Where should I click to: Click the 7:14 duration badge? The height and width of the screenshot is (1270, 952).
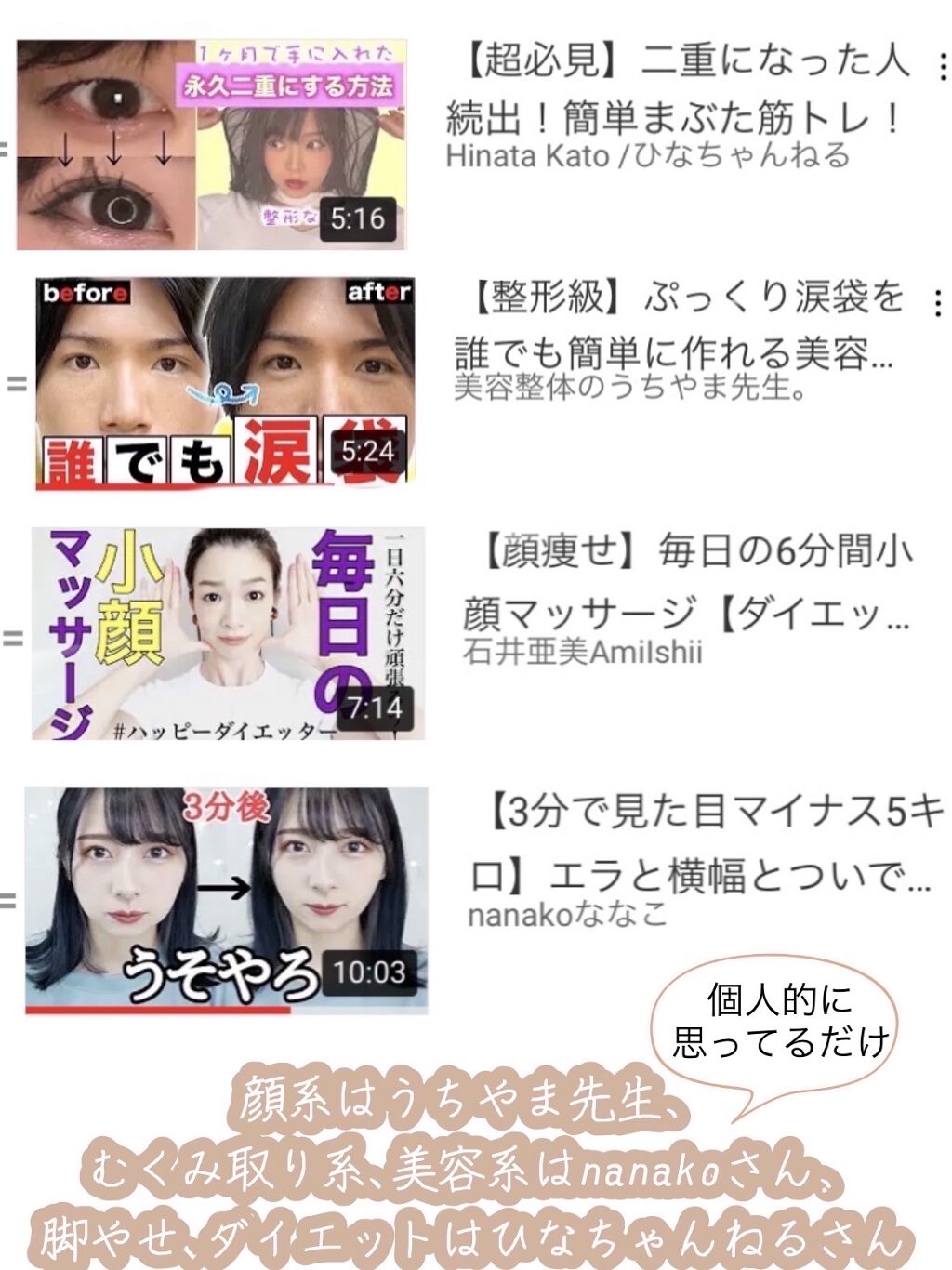(x=375, y=709)
